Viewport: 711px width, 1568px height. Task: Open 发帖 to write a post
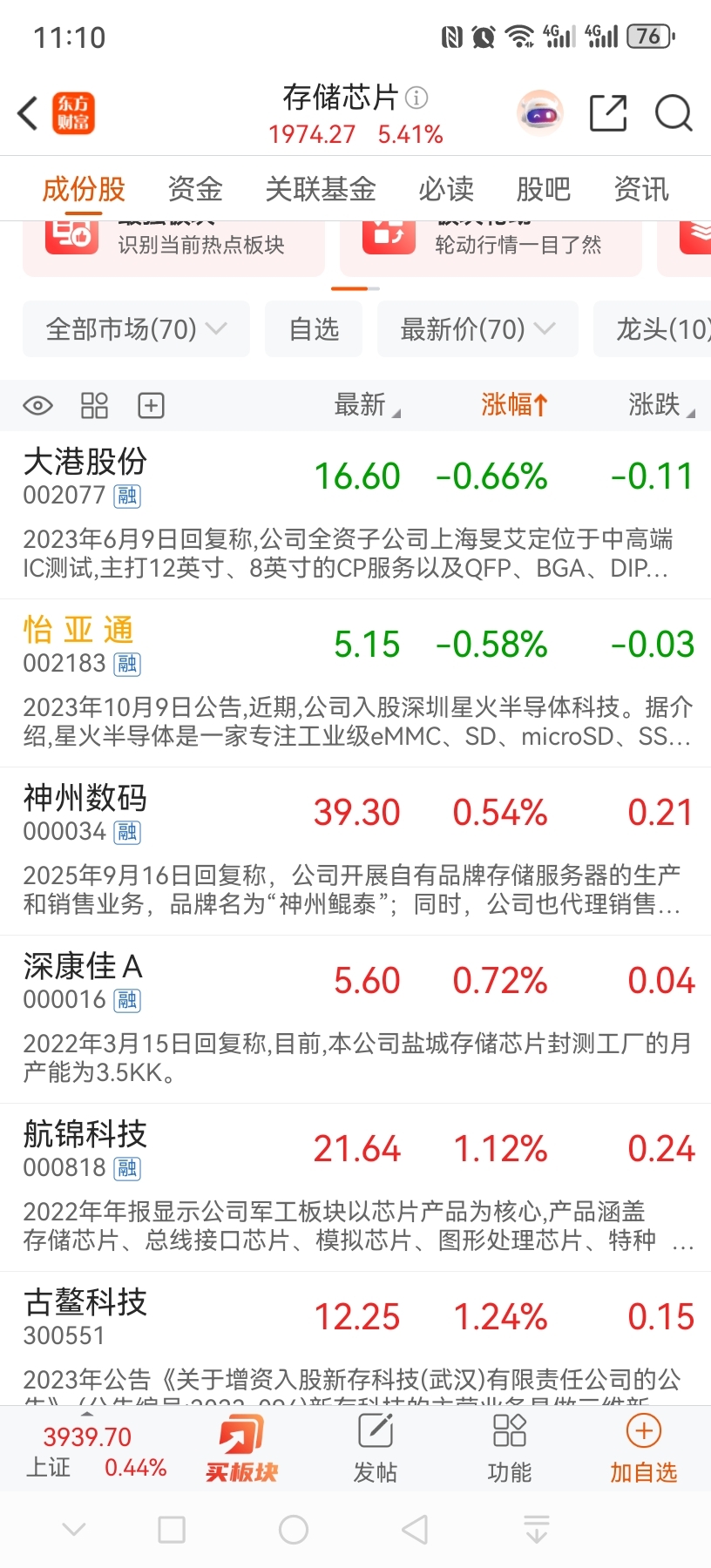click(376, 1450)
